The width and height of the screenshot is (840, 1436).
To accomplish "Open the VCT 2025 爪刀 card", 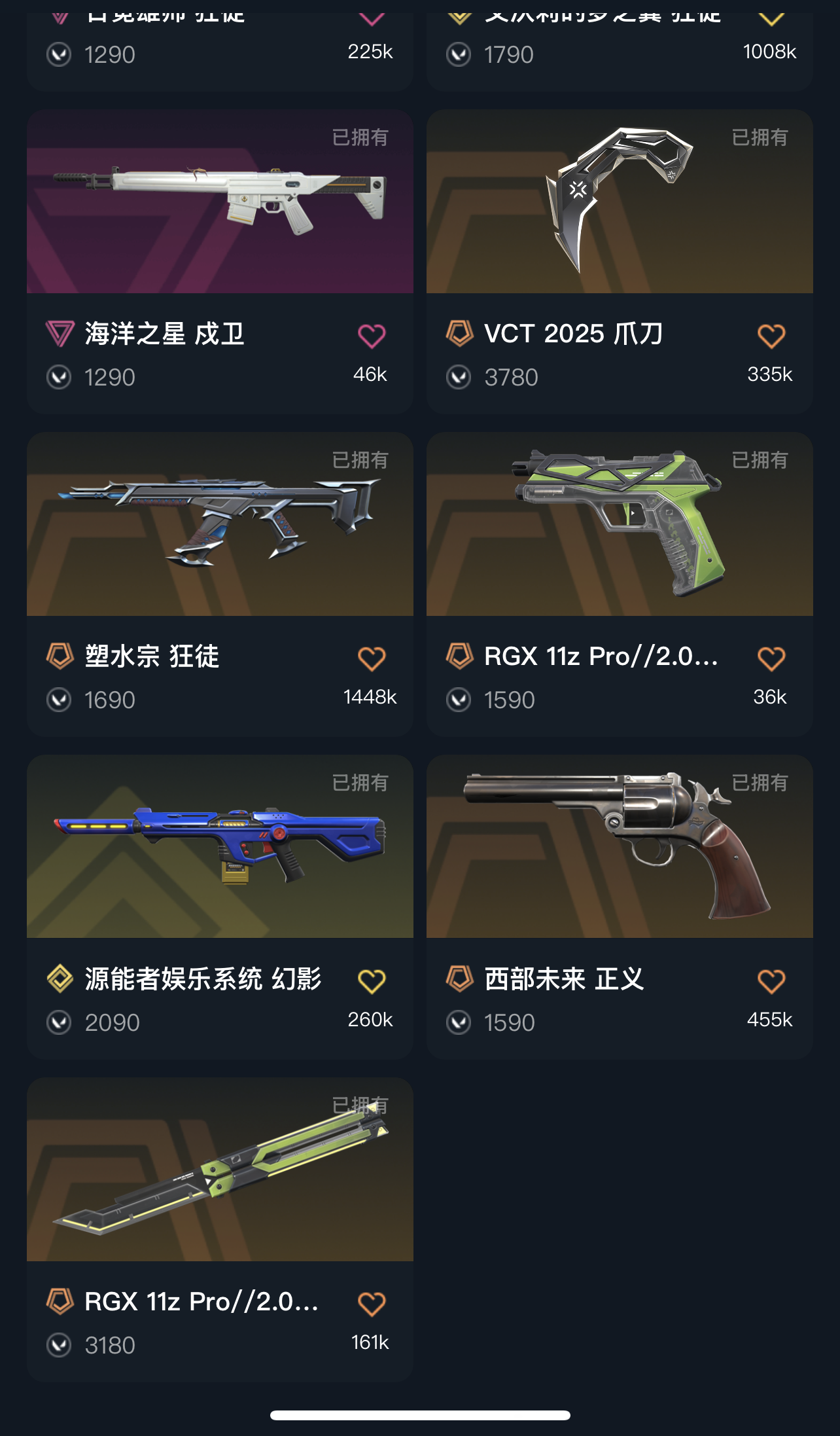I will click(x=619, y=203).
